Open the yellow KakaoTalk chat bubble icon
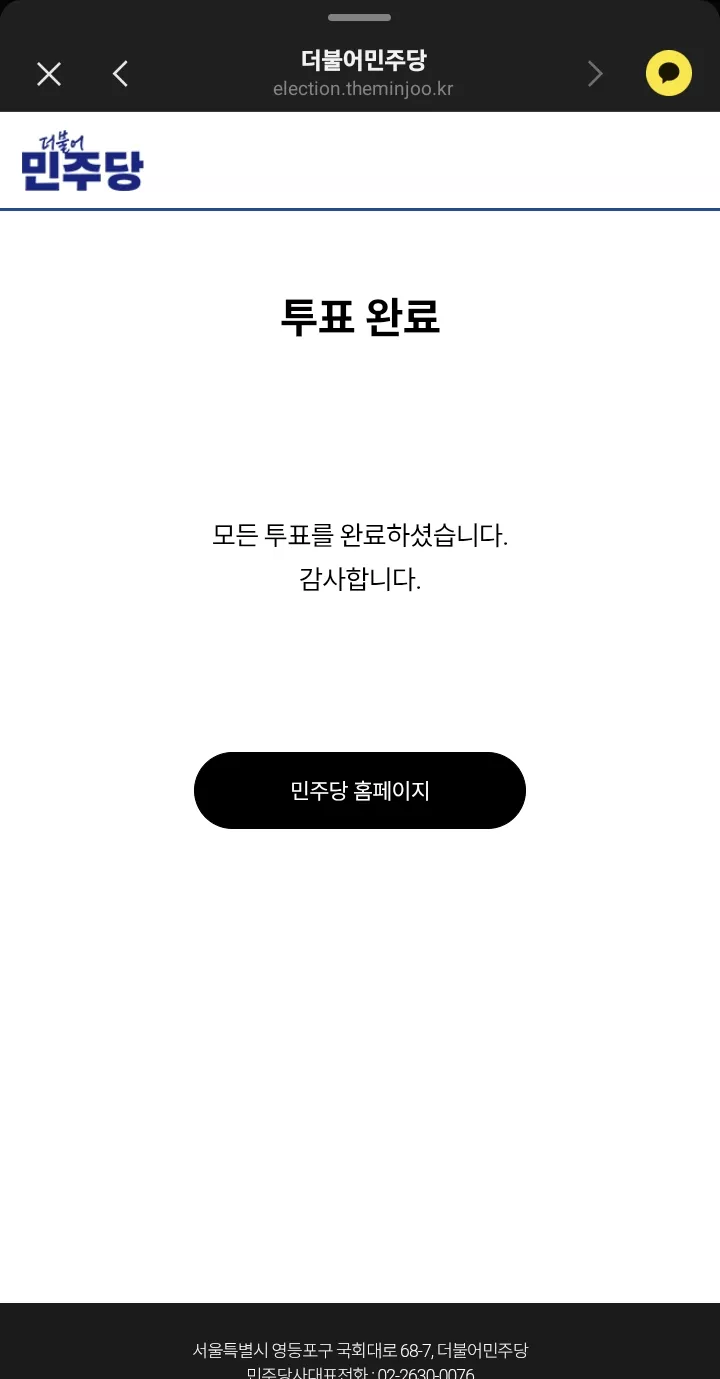This screenshot has height=1379, width=720. tap(669, 73)
